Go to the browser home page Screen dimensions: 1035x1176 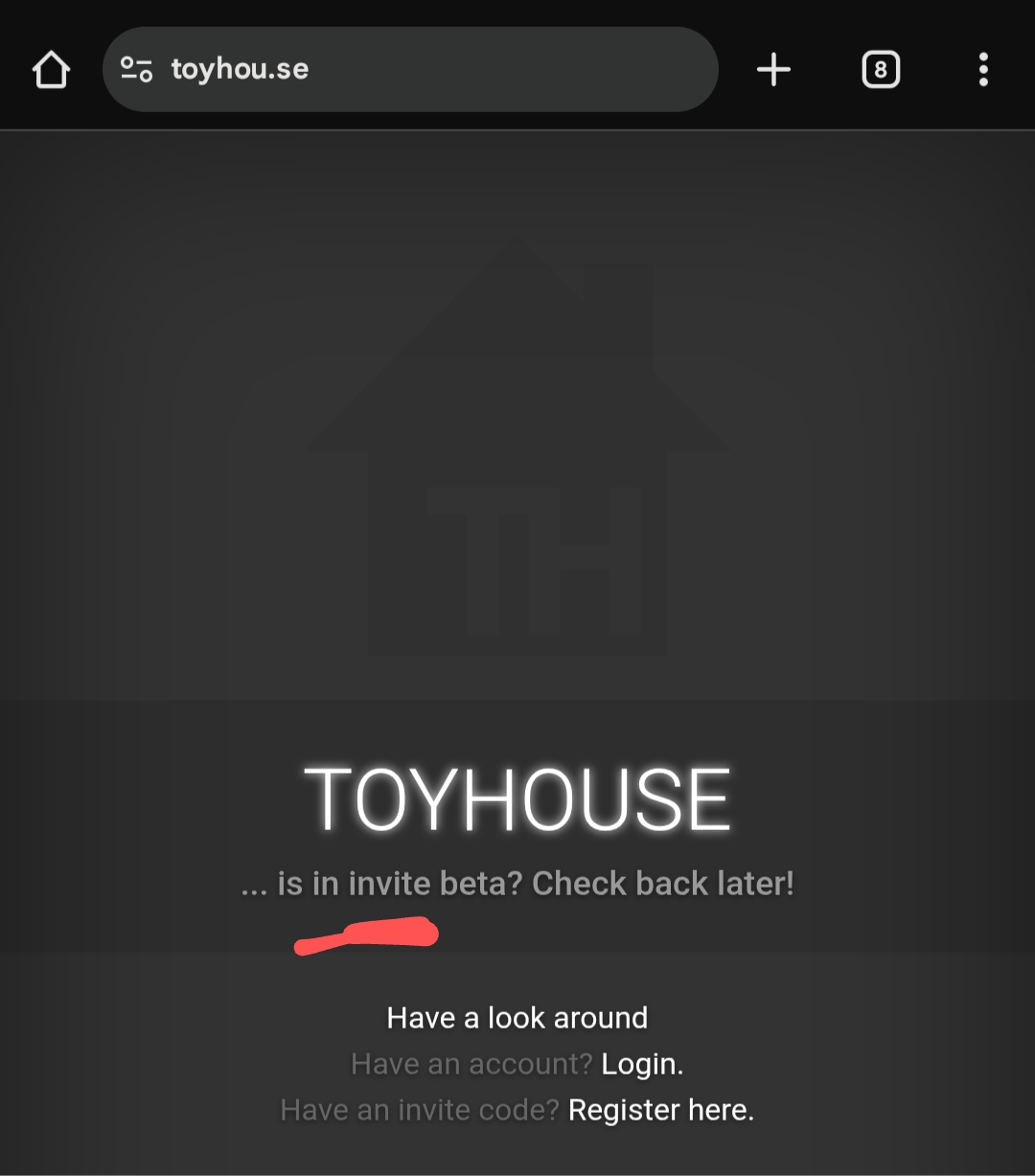point(51,70)
